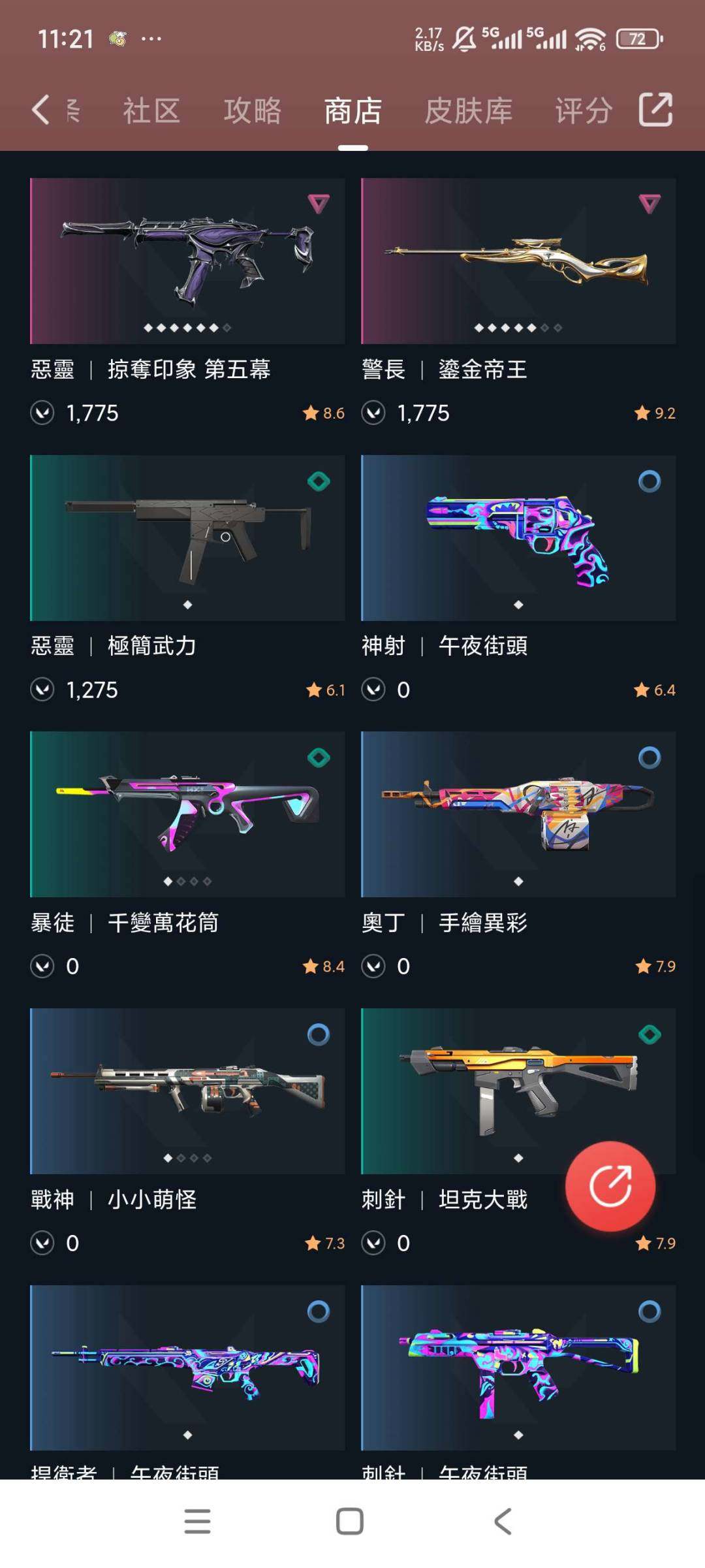This screenshot has height=1568, width=705.
Task: Switch to the 评分 tab
Action: [x=584, y=111]
